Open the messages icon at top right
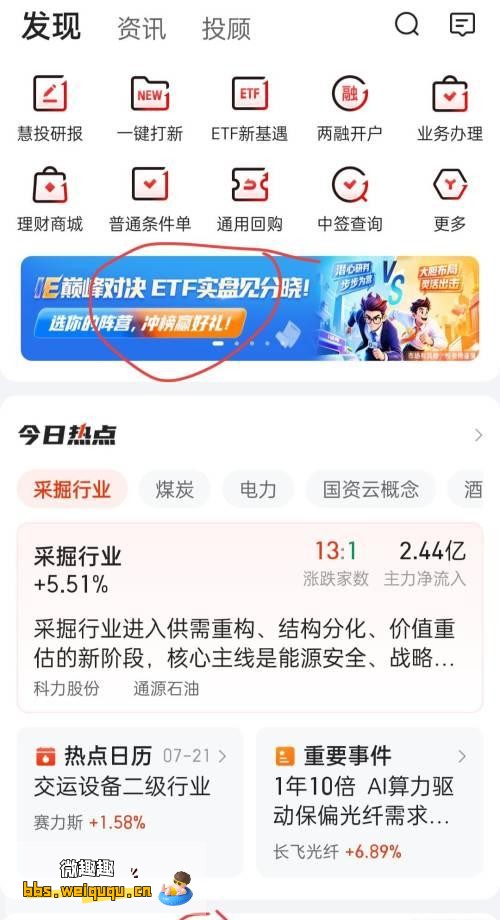Viewport: 500px width, 920px height. 462,25
